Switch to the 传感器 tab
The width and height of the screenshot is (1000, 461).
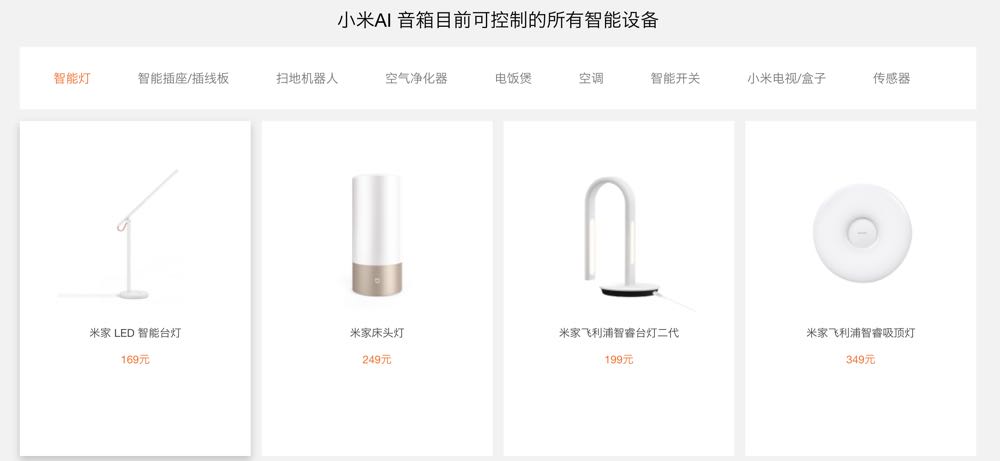click(891, 78)
